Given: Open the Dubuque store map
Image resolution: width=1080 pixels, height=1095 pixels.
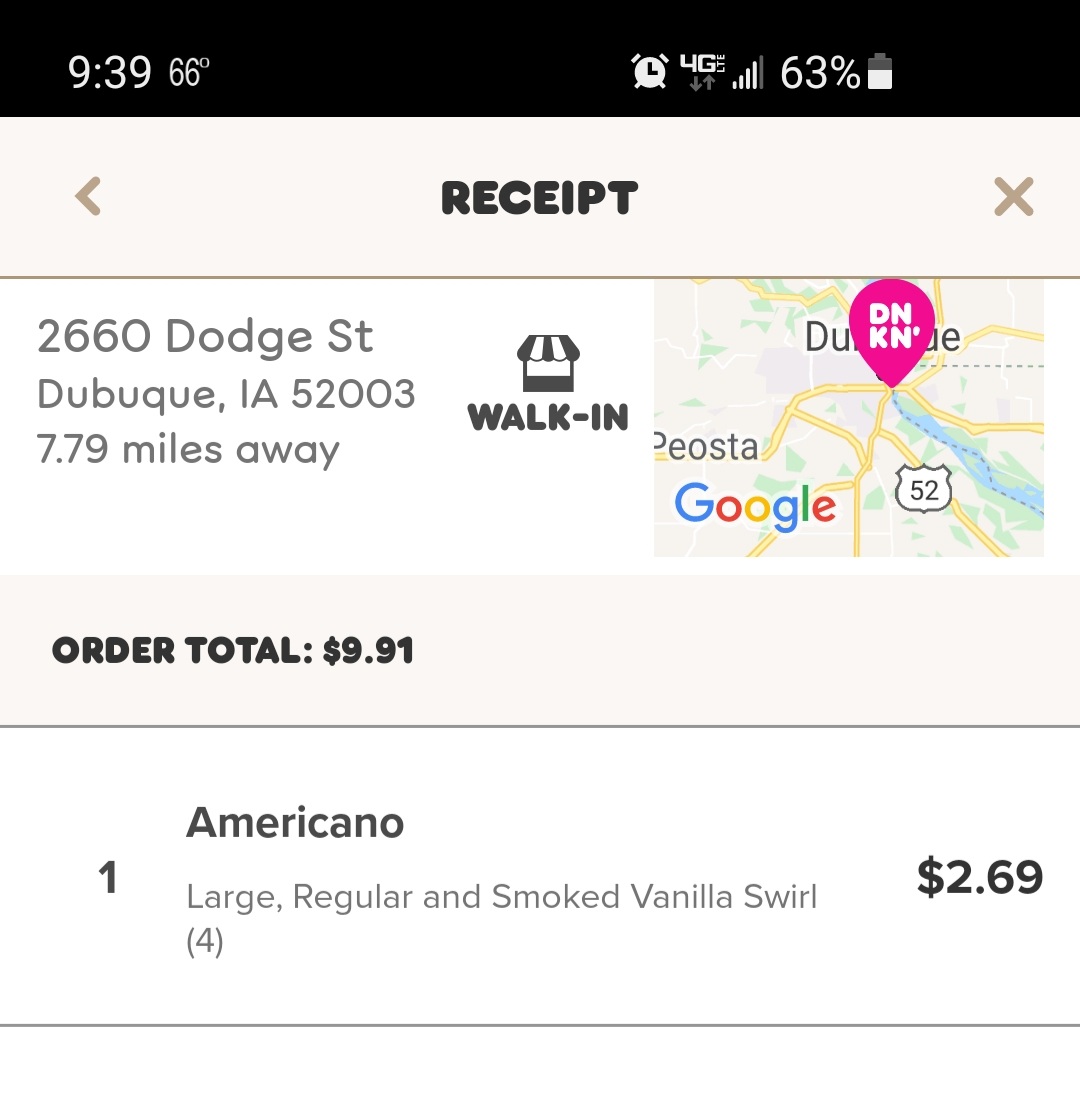Looking at the screenshot, I should (848, 418).
